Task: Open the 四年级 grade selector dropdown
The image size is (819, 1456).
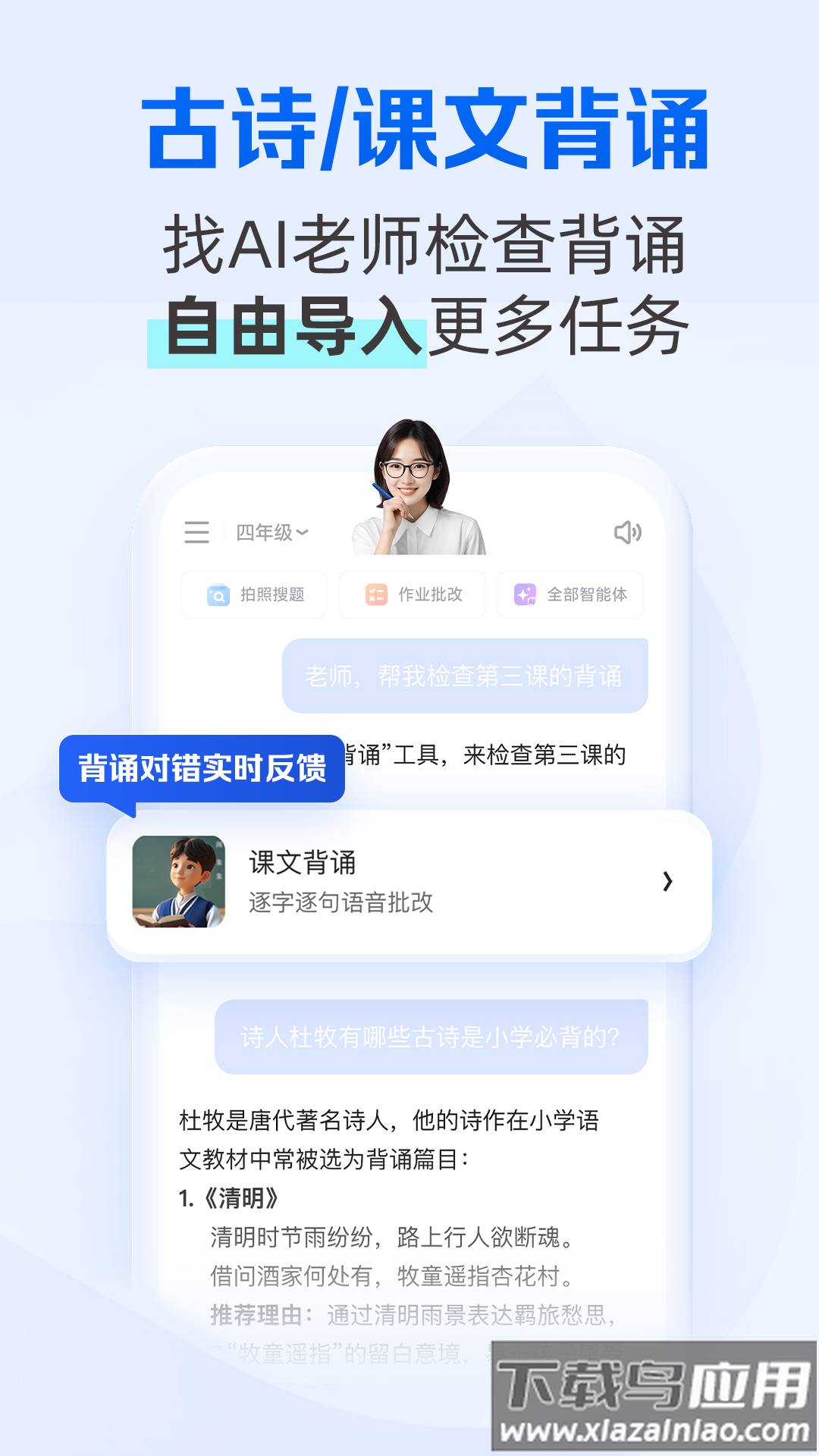Action: tap(266, 533)
